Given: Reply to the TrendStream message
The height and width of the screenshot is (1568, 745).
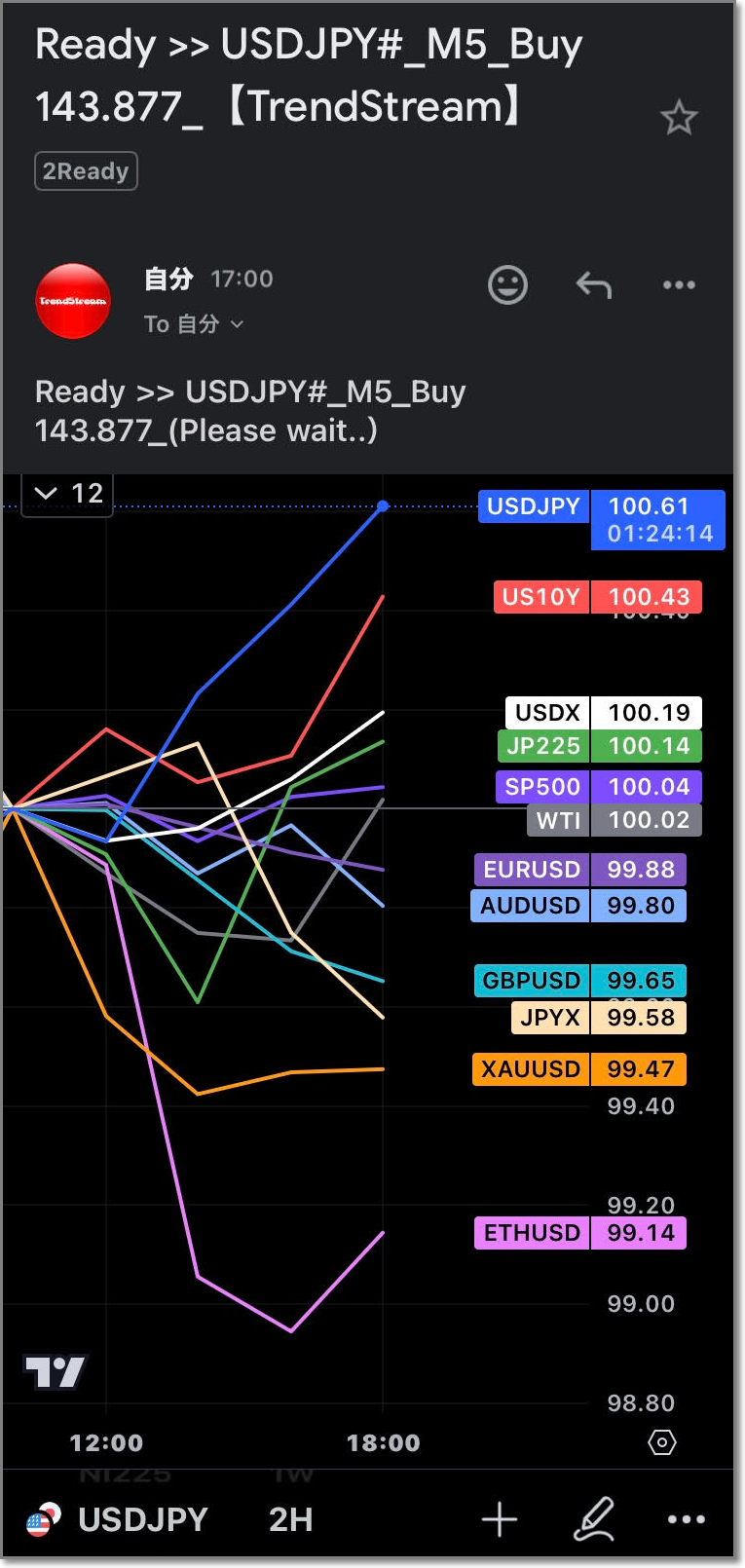Looking at the screenshot, I should (593, 285).
